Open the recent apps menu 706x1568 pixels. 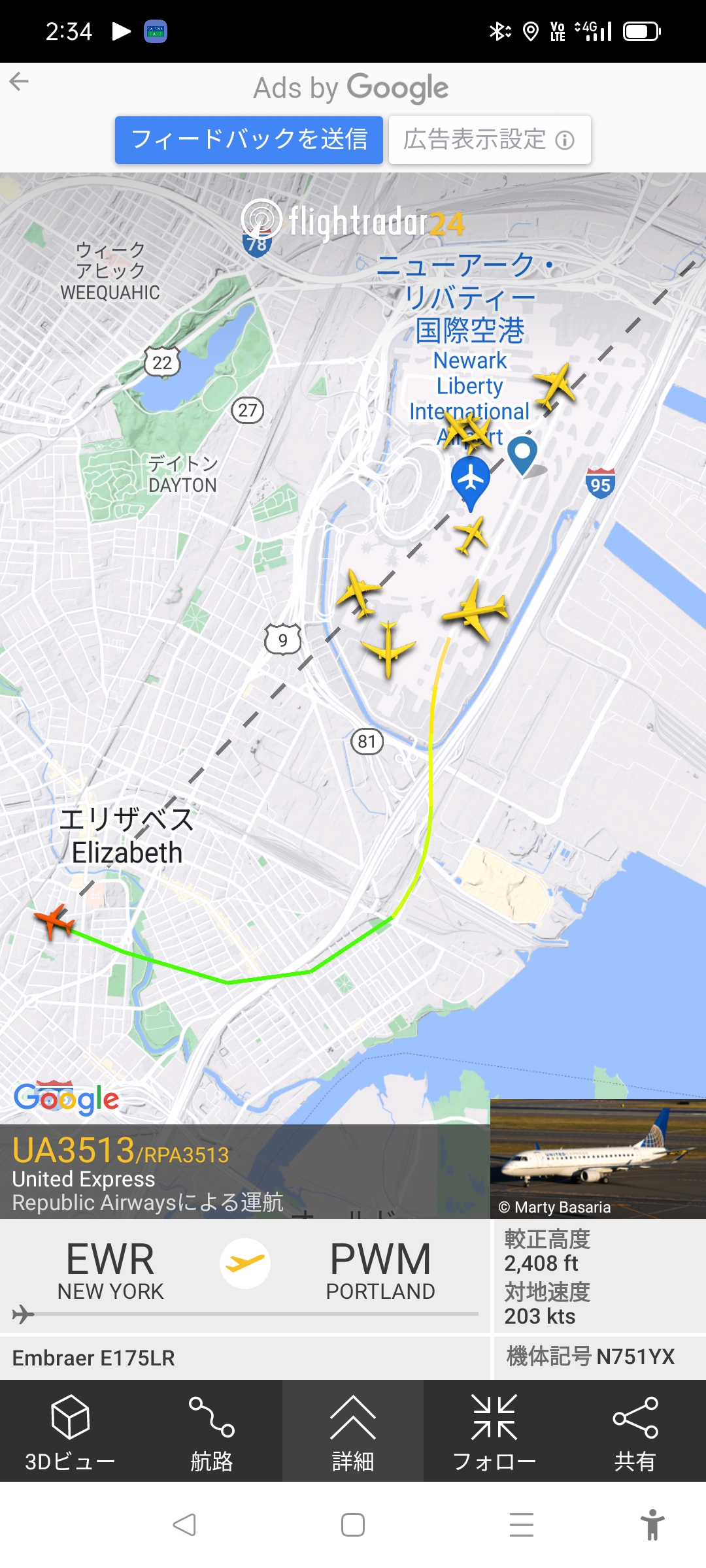pyautogui.click(x=521, y=1525)
